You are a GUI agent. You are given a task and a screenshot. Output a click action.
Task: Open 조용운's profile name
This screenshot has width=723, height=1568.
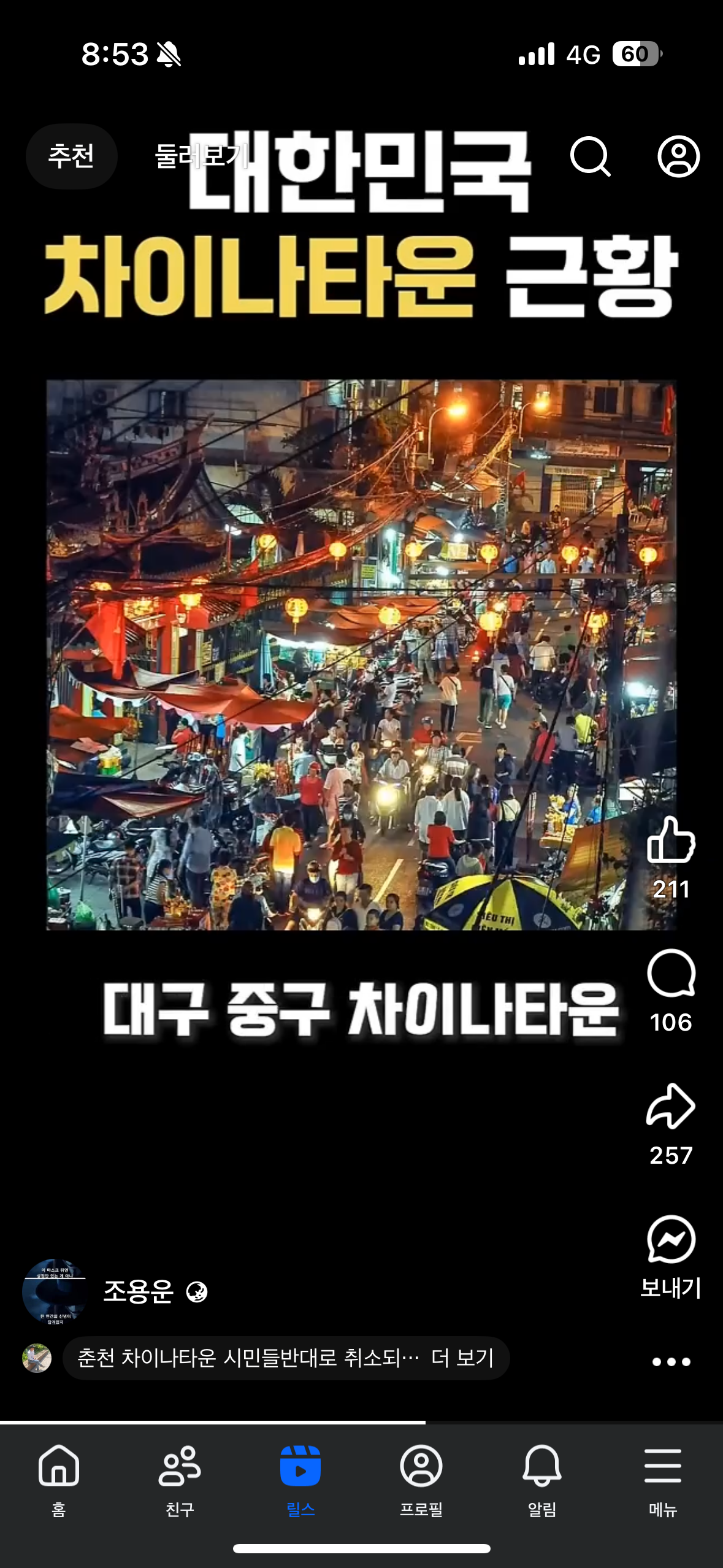coord(139,1291)
